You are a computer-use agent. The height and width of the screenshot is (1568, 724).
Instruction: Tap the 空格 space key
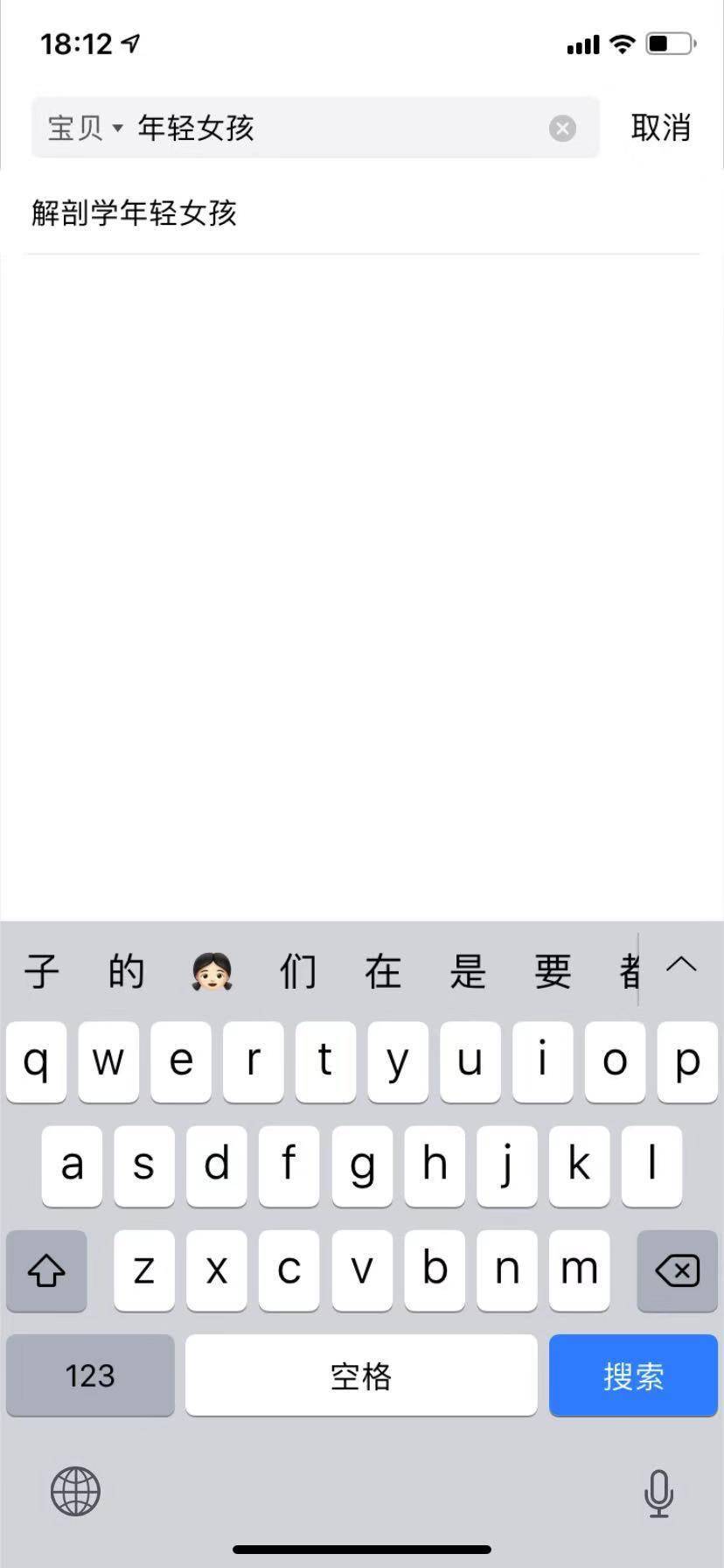pos(361,1375)
